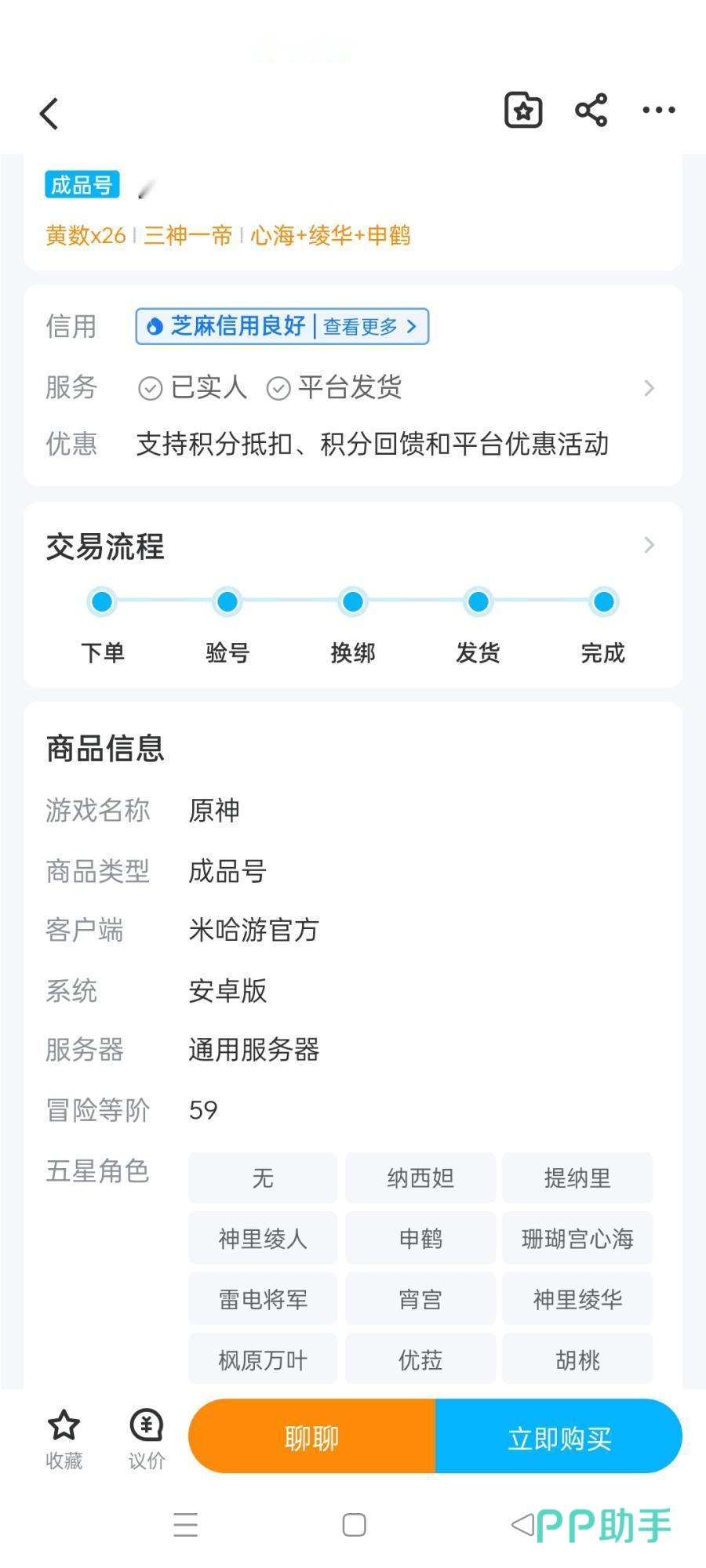Add listing to favorites folder icon
The width and height of the screenshot is (706, 1568).
pyautogui.click(x=523, y=111)
